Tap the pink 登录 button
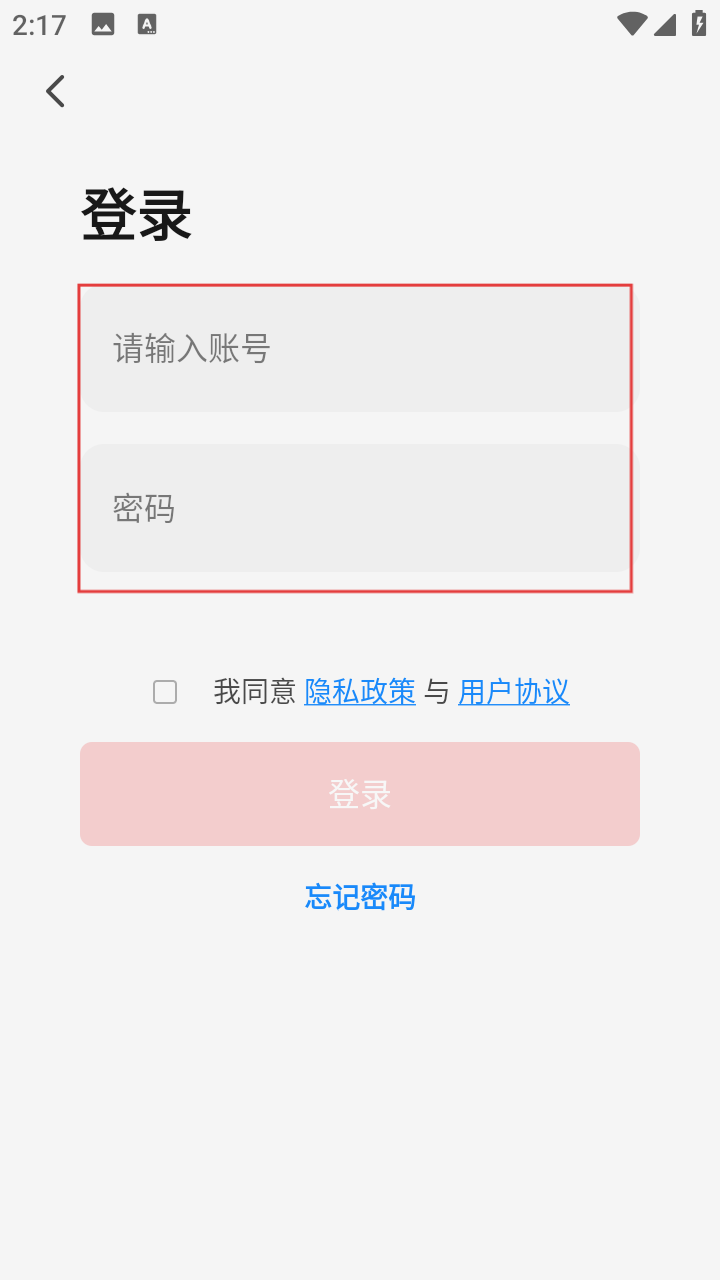The image size is (720, 1280). point(360,794)
